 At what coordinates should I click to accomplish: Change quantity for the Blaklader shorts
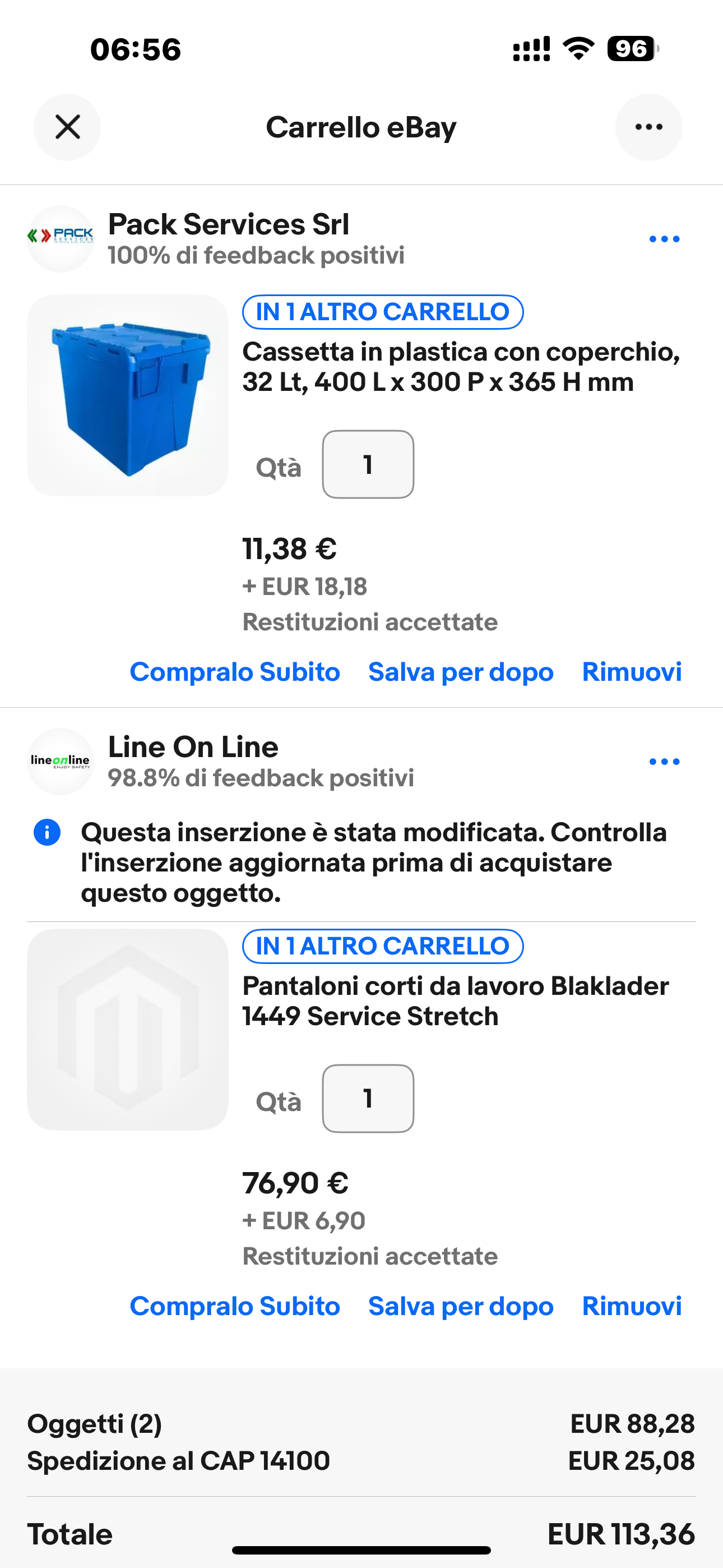368,1099
